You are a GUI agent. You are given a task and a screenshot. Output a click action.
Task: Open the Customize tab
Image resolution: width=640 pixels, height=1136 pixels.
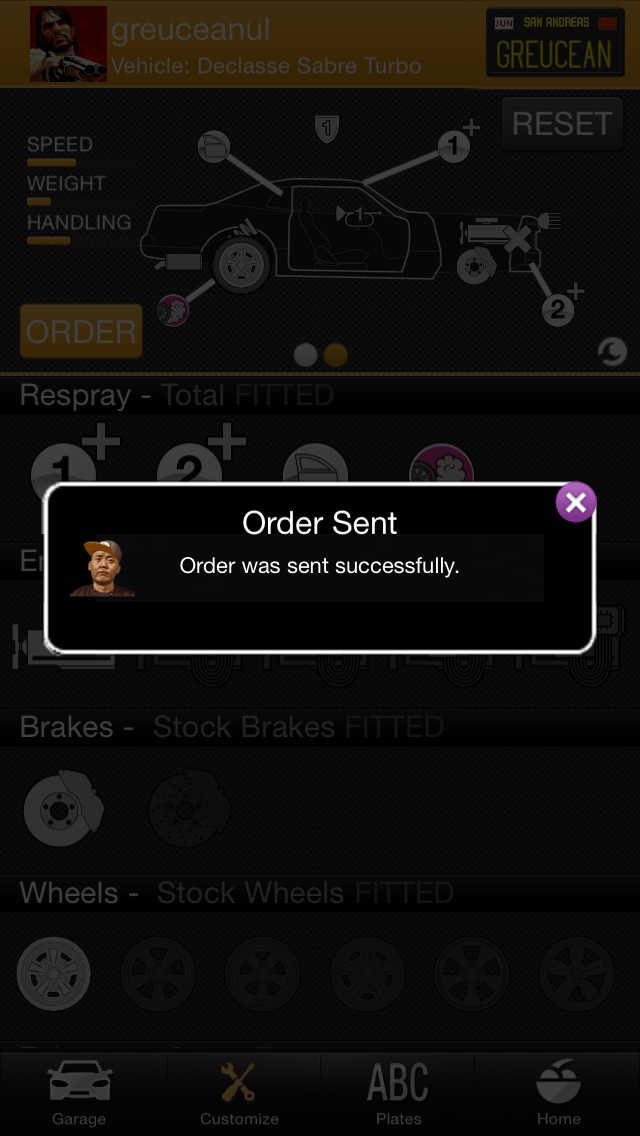239,1094
